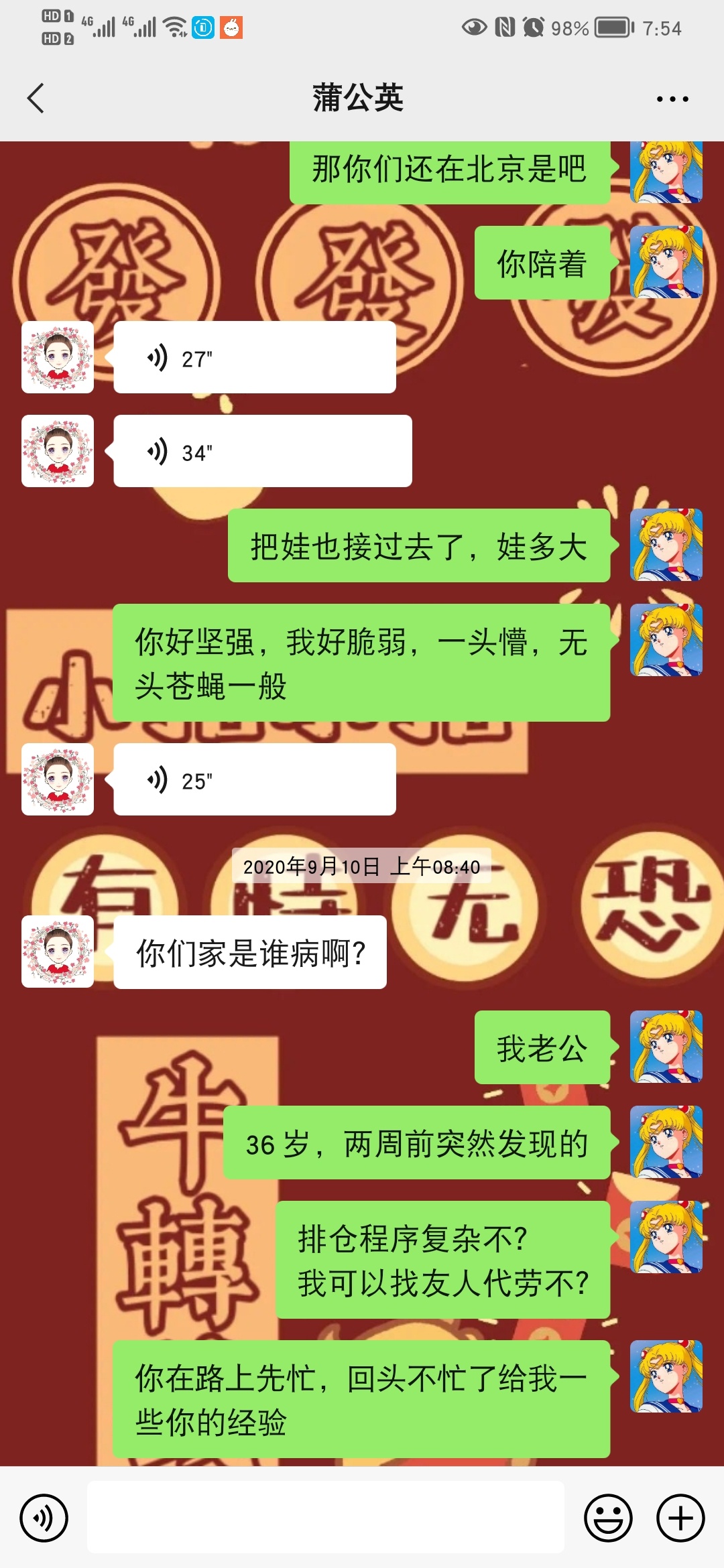Play the 34-second voice message
This screenshot has width=724, height=1568.
click(x=263, y=452)
